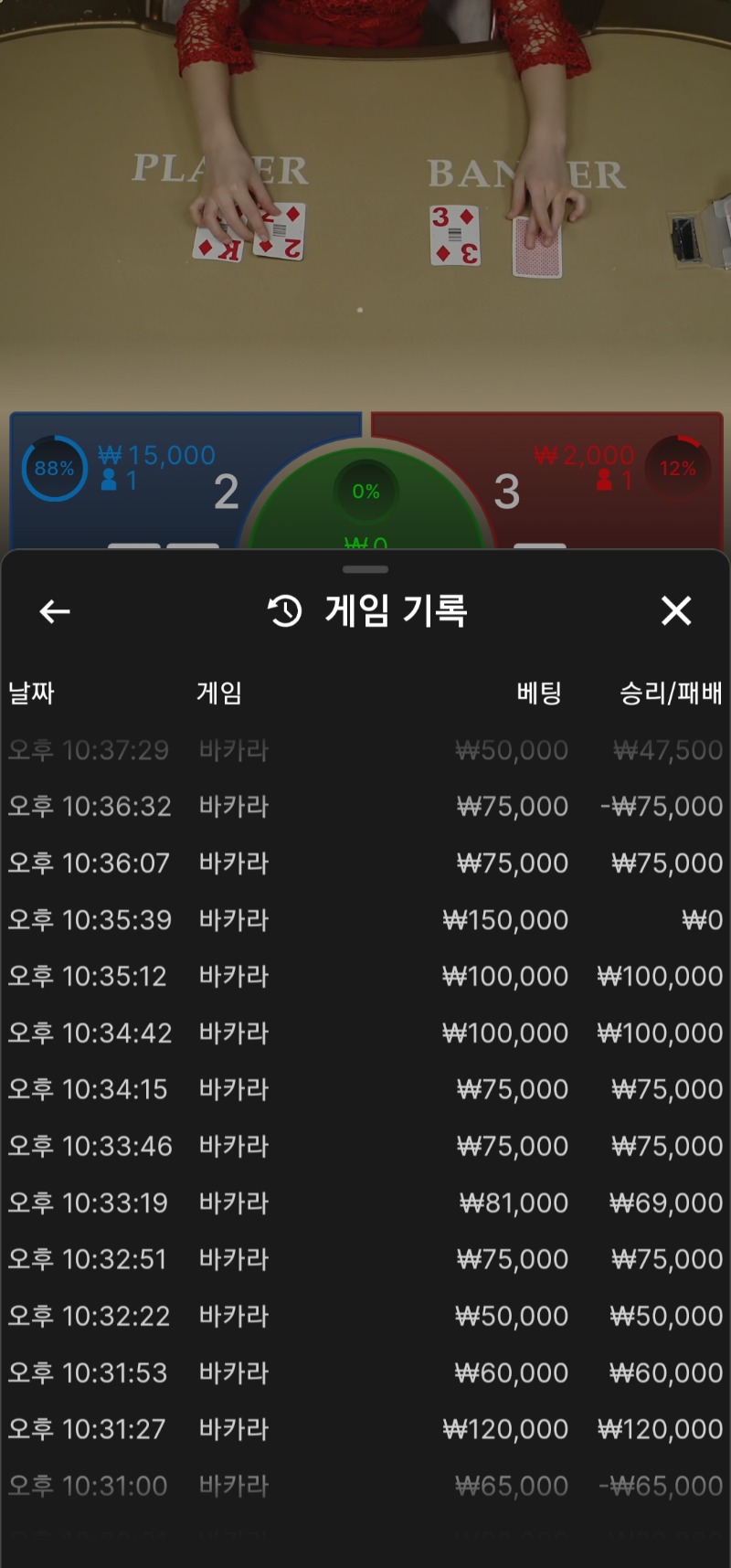731x1568 pixels.
Task: Open the 오후 10:35:12 game record
Action: [x=365, y=976]
